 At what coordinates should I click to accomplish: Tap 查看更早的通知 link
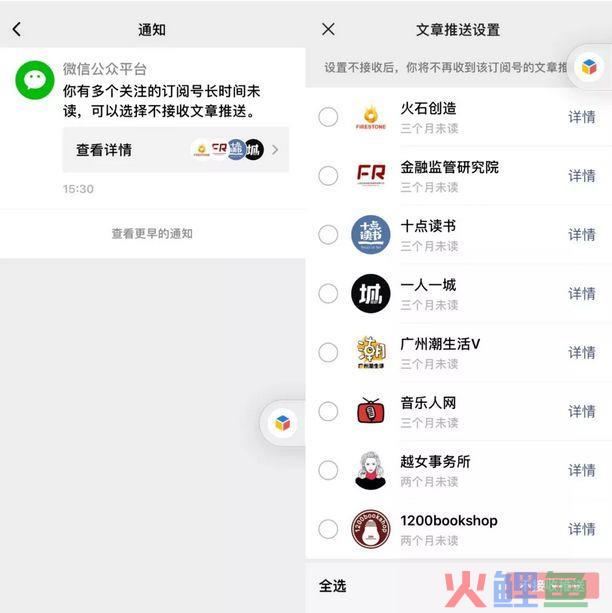coord(152,233)
